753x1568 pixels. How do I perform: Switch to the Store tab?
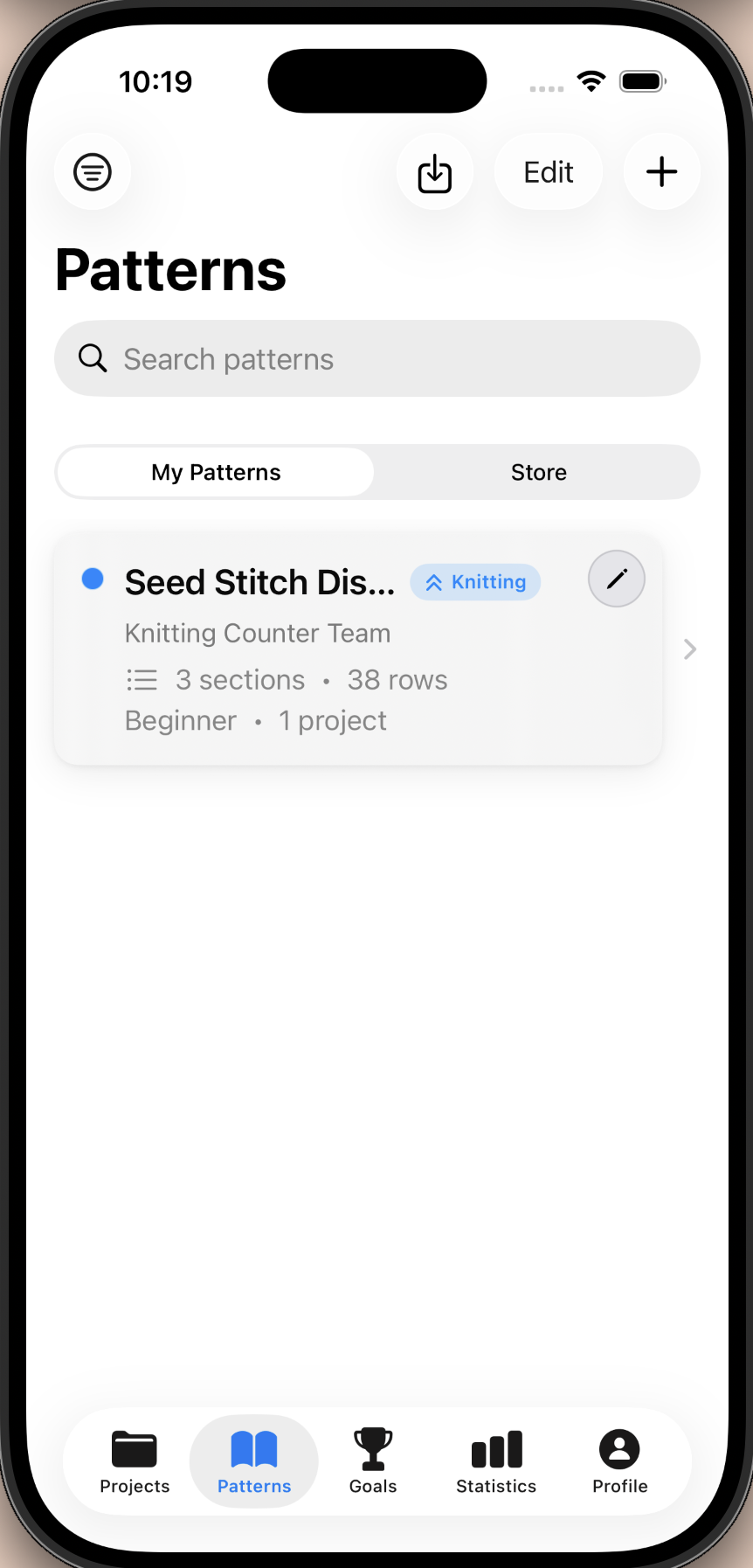(538, 472)
